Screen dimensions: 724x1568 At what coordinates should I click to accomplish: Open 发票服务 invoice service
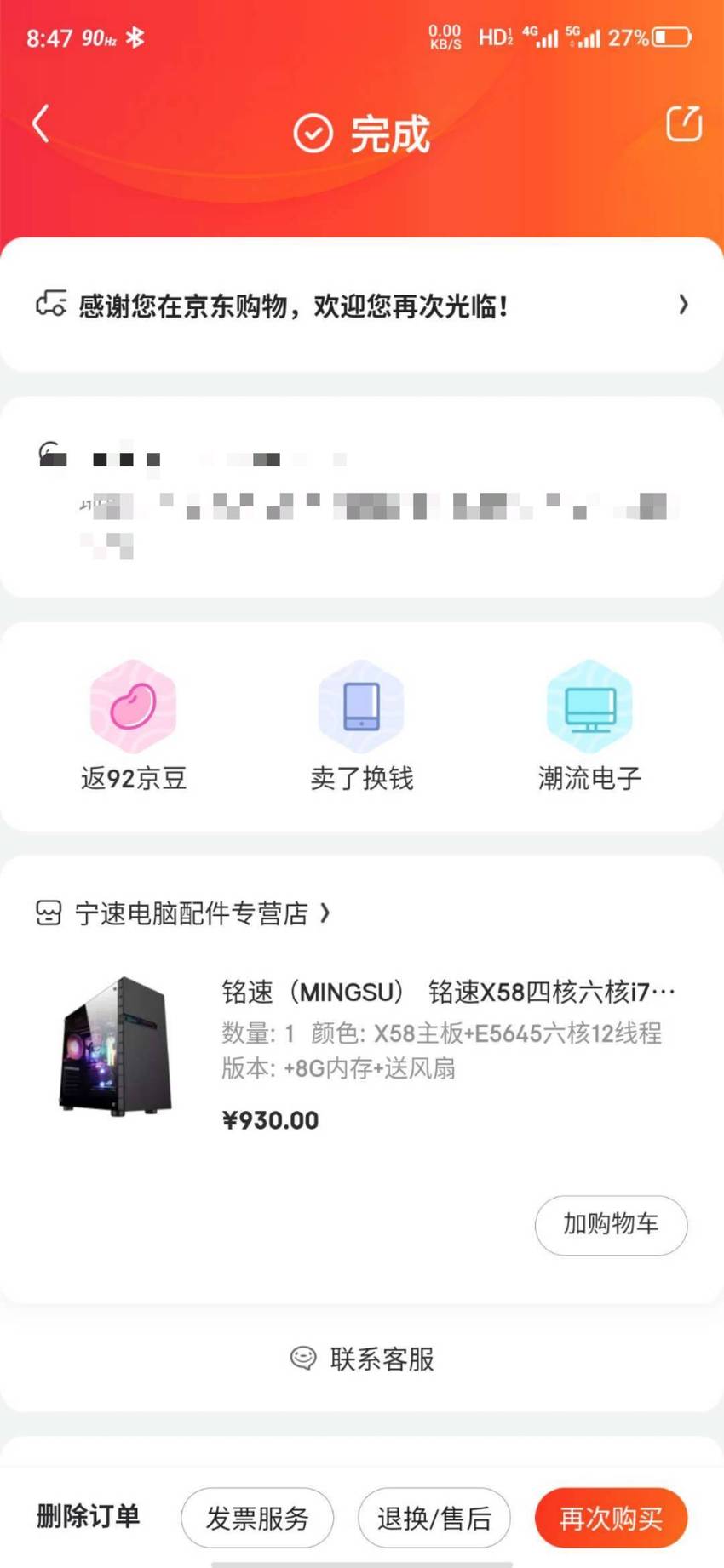coord(257,1518)
